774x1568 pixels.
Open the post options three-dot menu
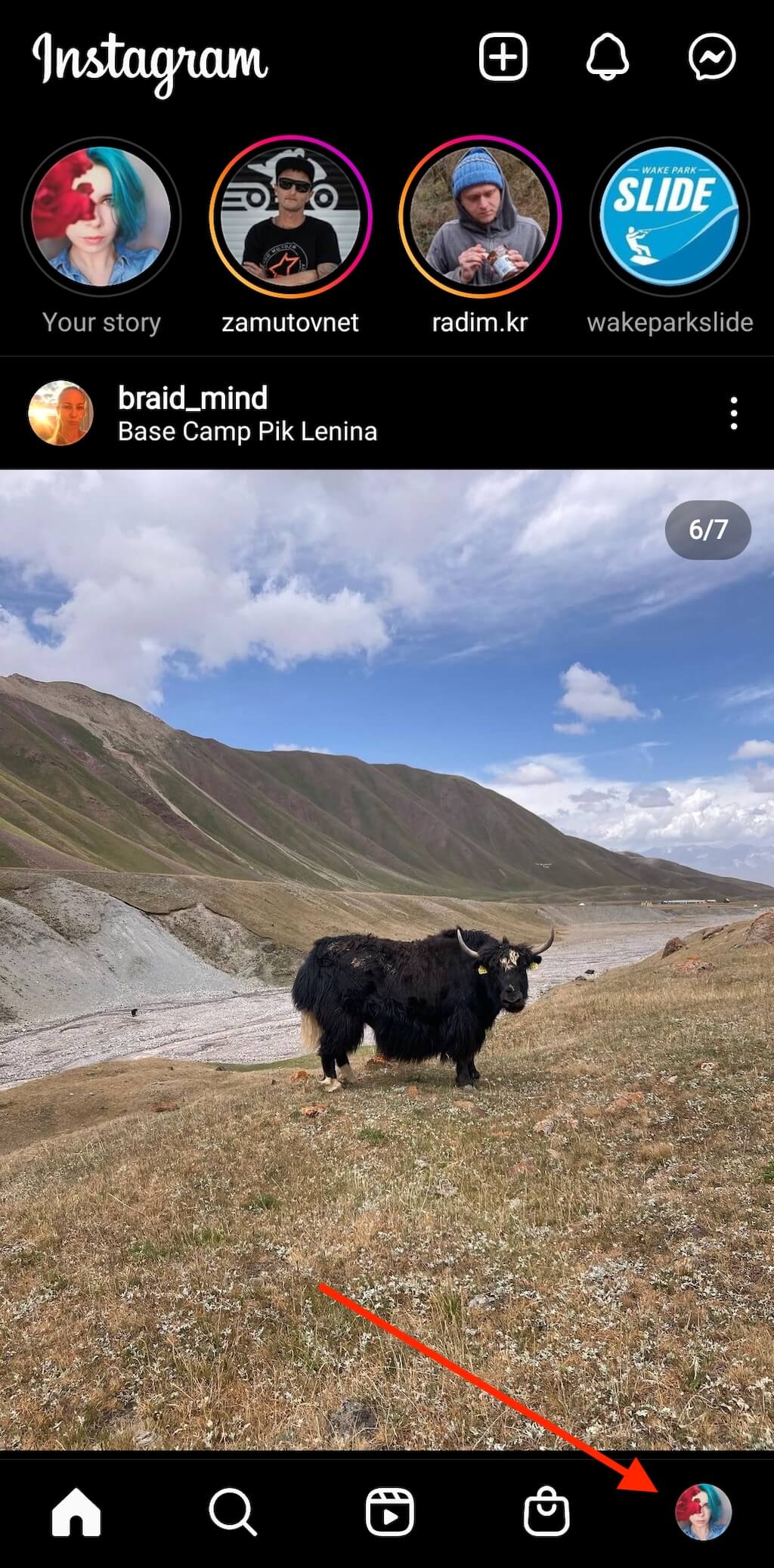point(733,414)
